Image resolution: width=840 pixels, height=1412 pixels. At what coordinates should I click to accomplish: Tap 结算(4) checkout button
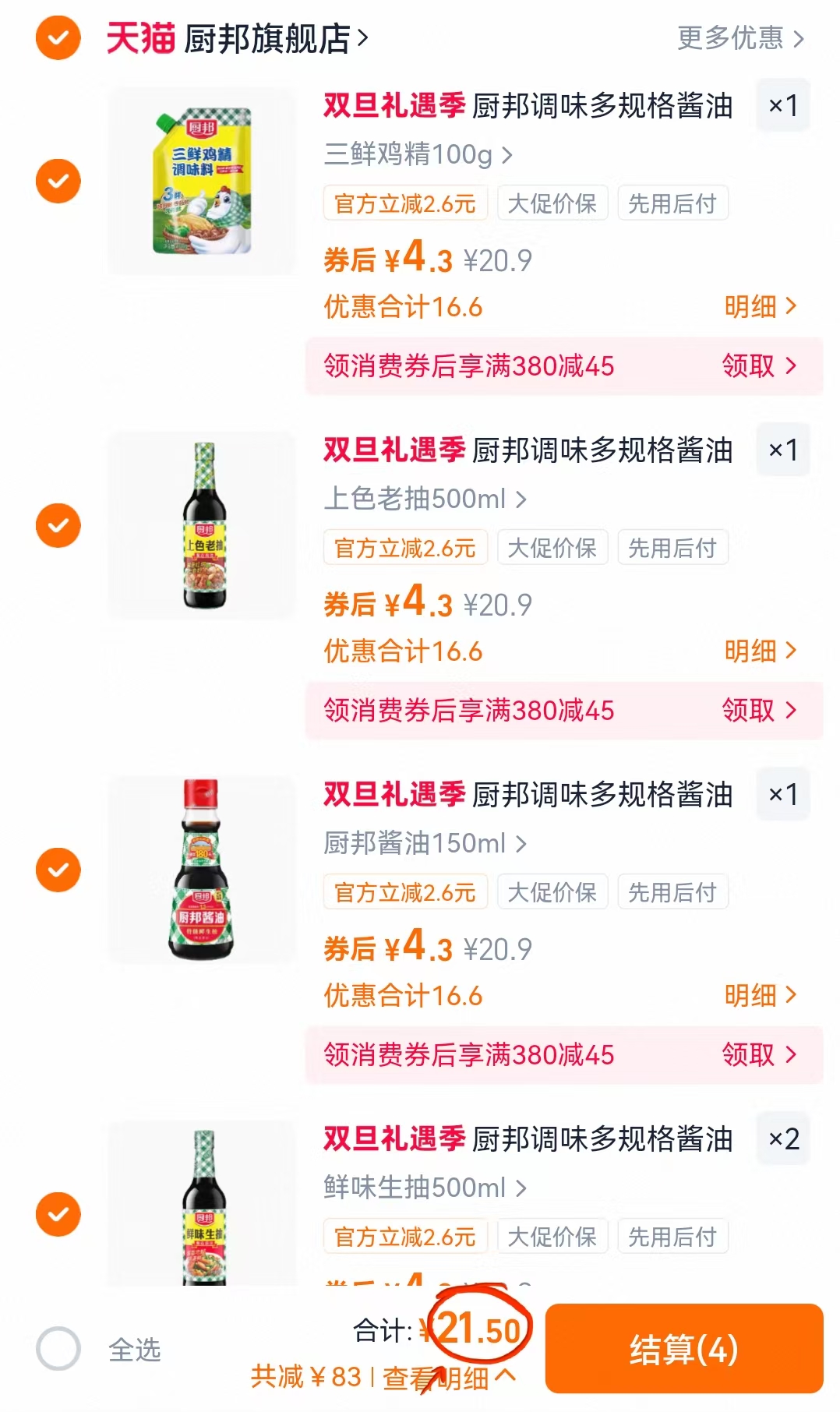(684, 1348)
